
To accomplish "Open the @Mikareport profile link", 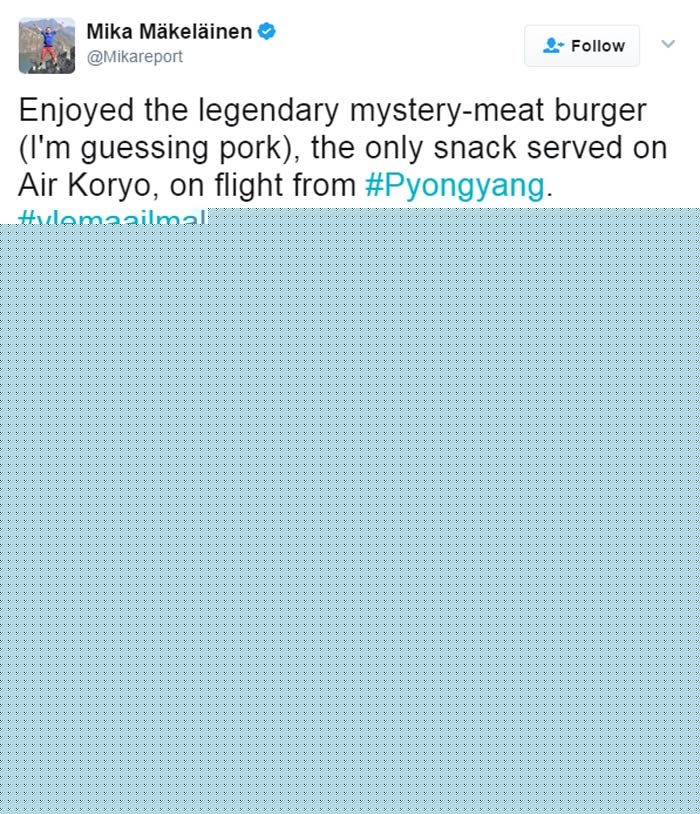I will pyautogui.click(x=135, y=57).
